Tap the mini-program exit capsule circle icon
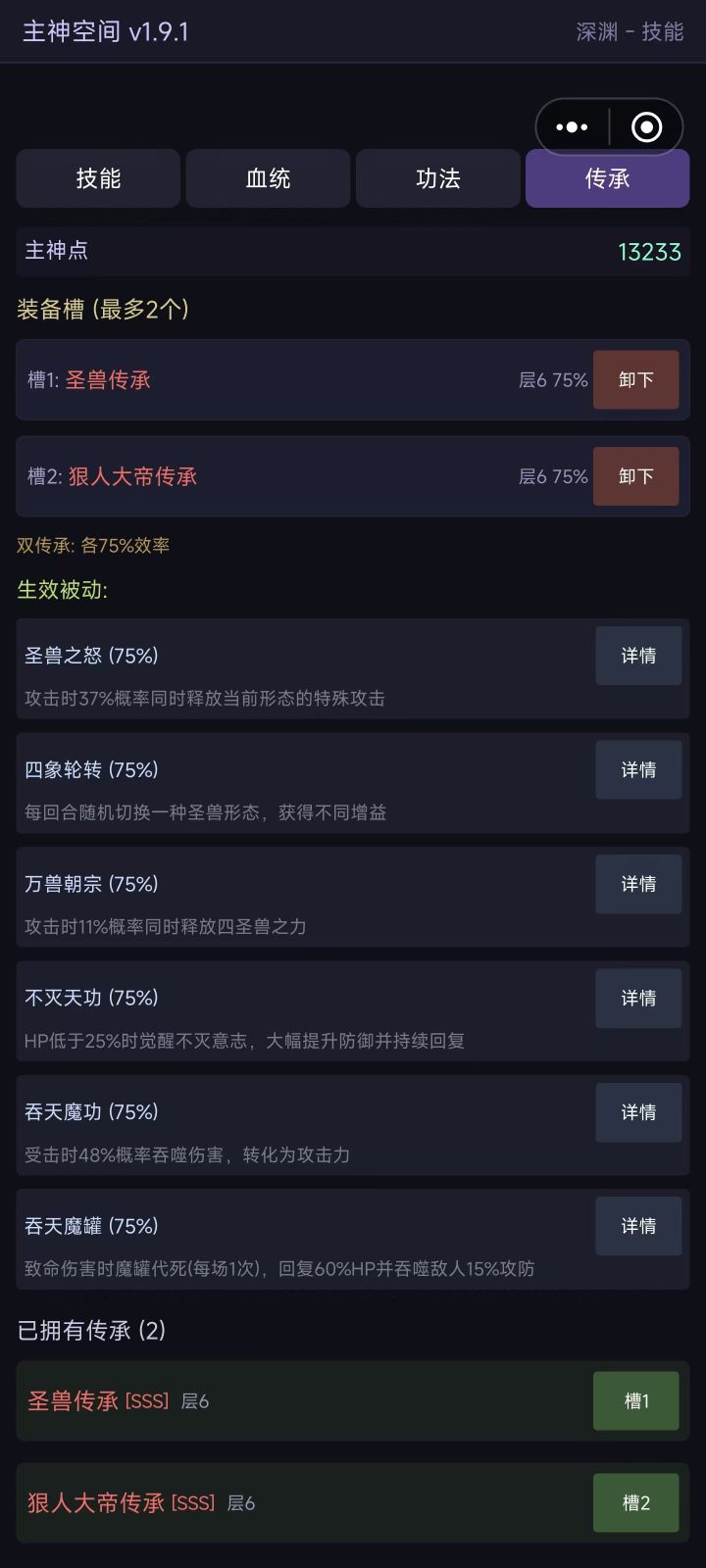The image size is (706, 1568). [646, 126]
